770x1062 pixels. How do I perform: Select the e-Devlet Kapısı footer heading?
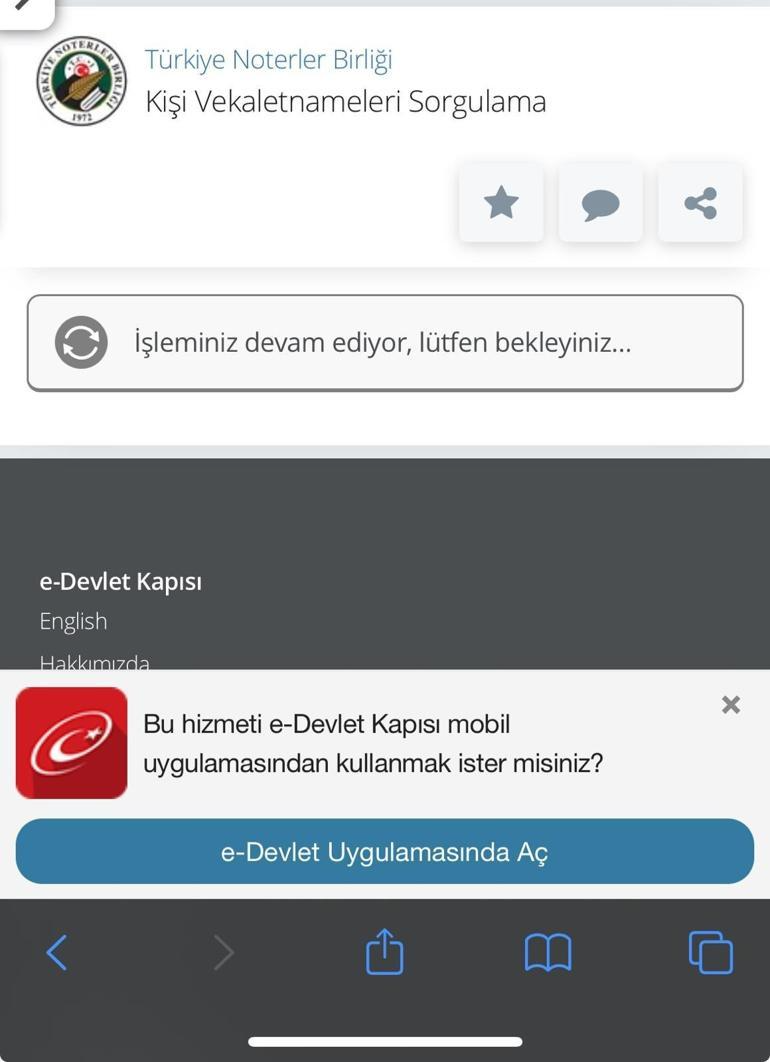pyautogui.click(x=120, y=580)
